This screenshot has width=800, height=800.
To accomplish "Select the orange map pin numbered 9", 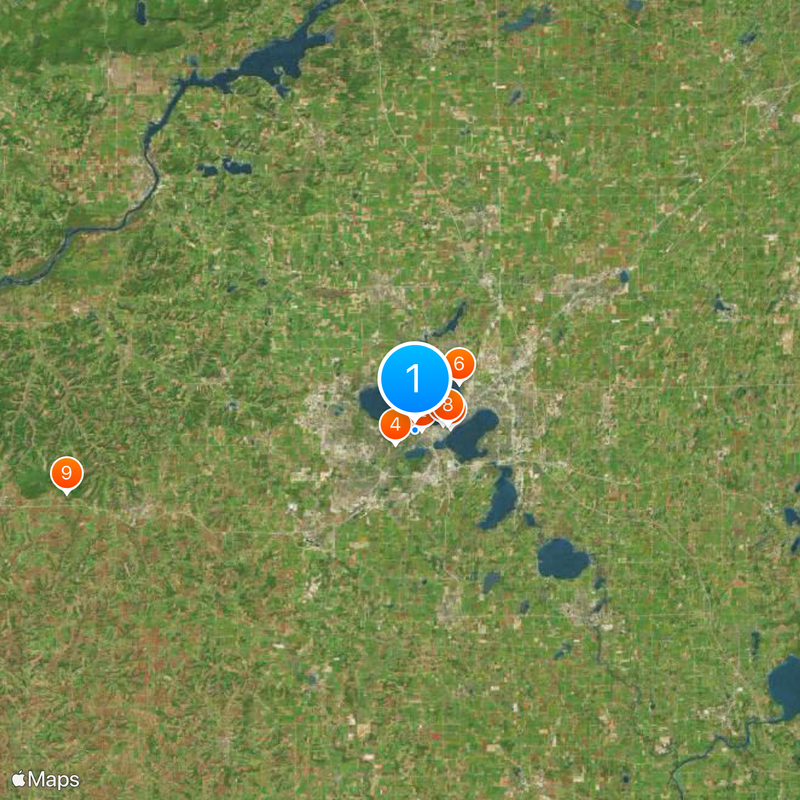I will [x=66, y=472].
